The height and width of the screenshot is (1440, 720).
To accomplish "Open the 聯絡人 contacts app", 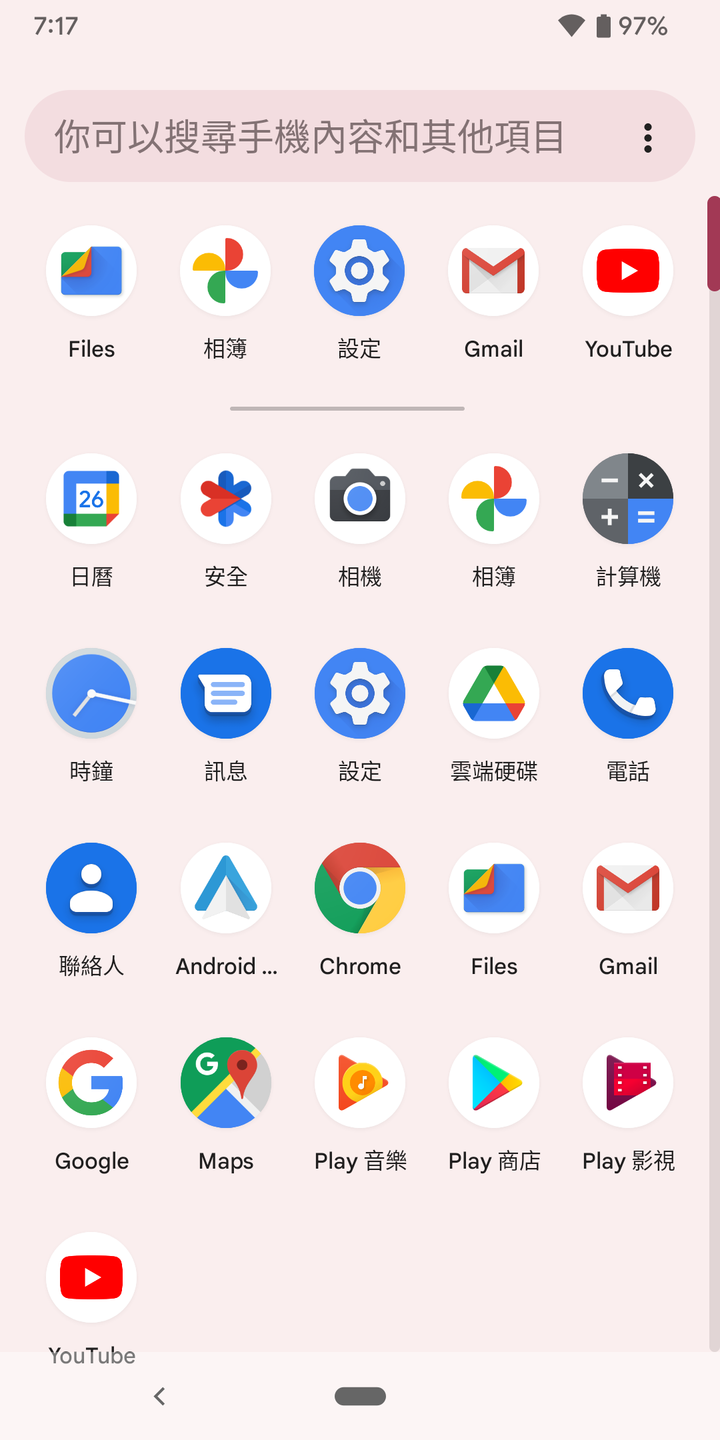I will 91,888.
